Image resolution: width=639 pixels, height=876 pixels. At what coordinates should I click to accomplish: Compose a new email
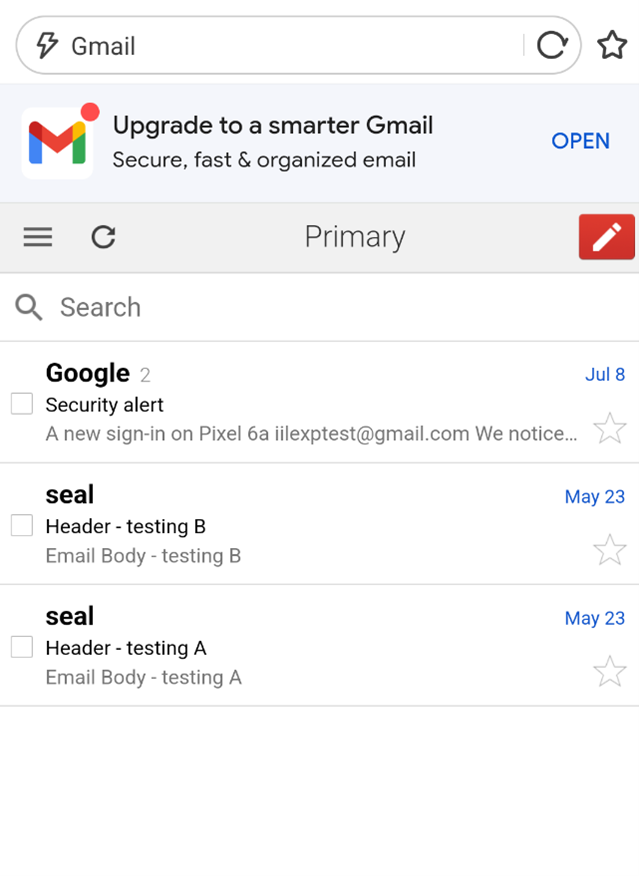[606, 237]
